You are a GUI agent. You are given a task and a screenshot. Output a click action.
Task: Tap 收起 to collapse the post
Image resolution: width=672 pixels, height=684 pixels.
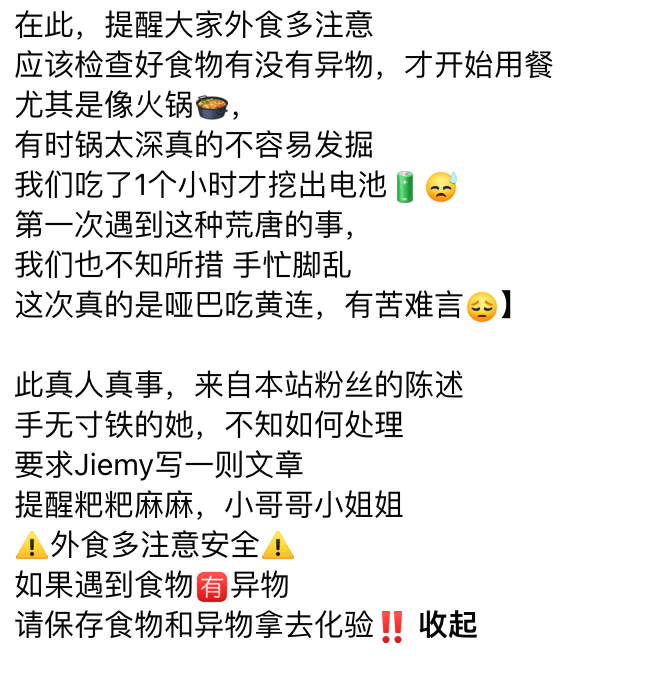448,626
